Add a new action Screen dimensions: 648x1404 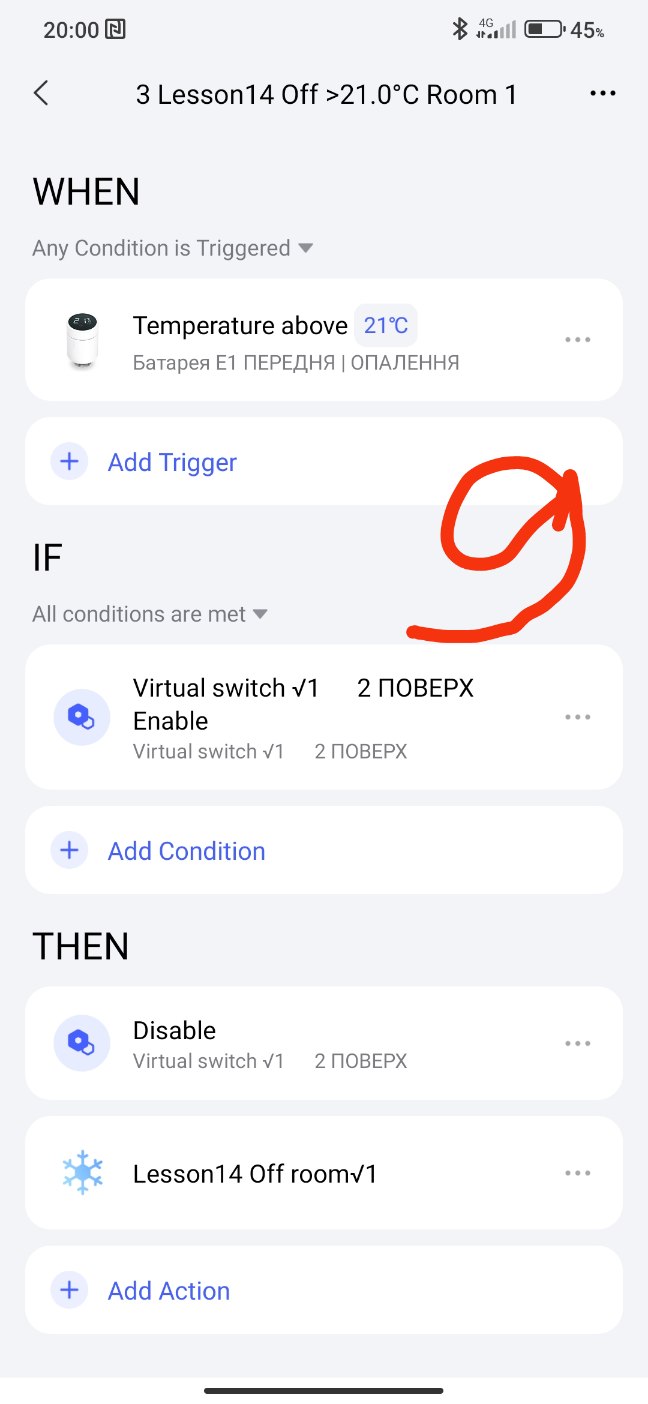point(168,1291)
